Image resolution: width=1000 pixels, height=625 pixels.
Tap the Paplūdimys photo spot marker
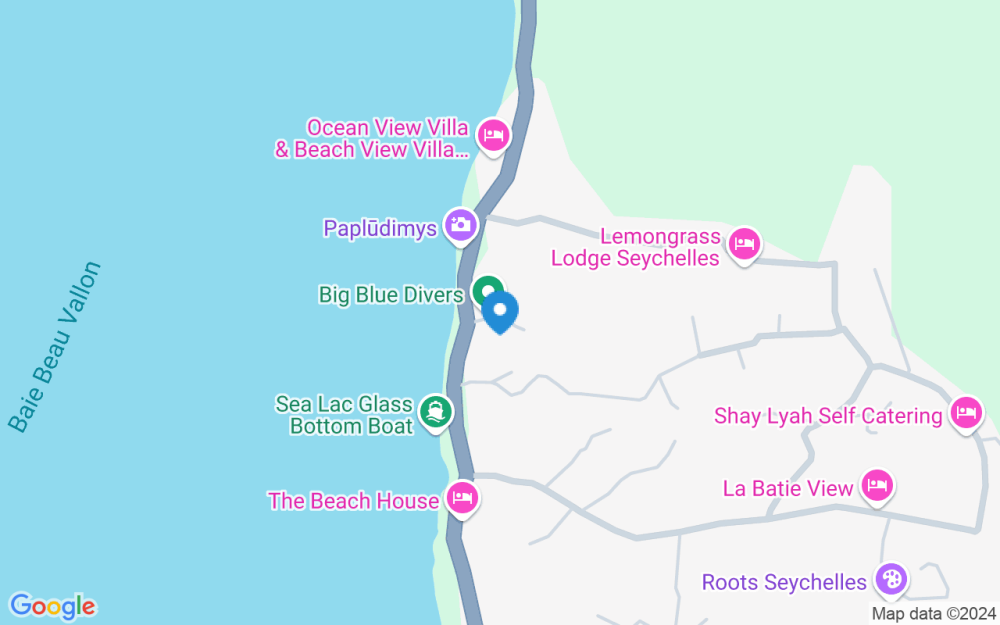coord(460,226)
